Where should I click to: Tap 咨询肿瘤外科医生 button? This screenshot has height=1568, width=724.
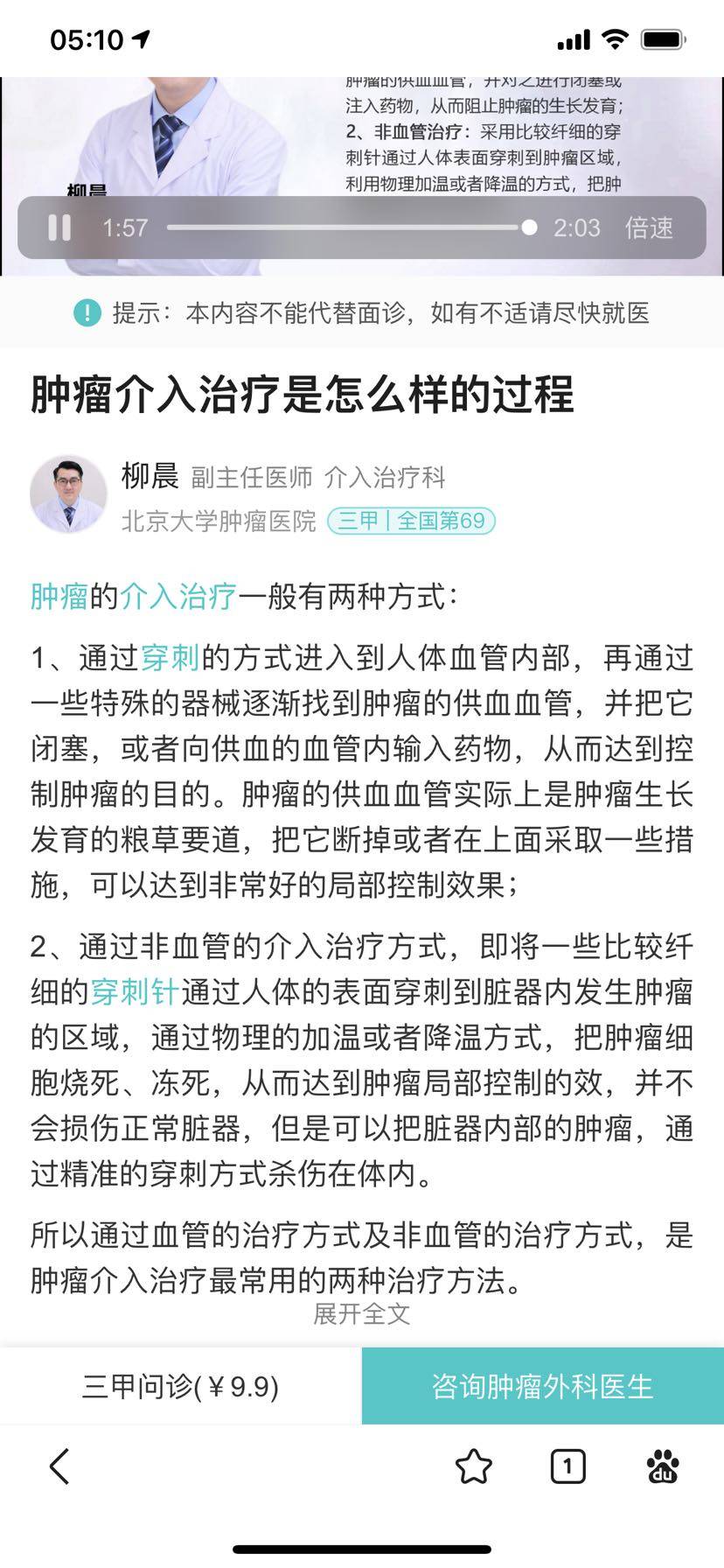pyautogui.click(x=543, y=1386)
